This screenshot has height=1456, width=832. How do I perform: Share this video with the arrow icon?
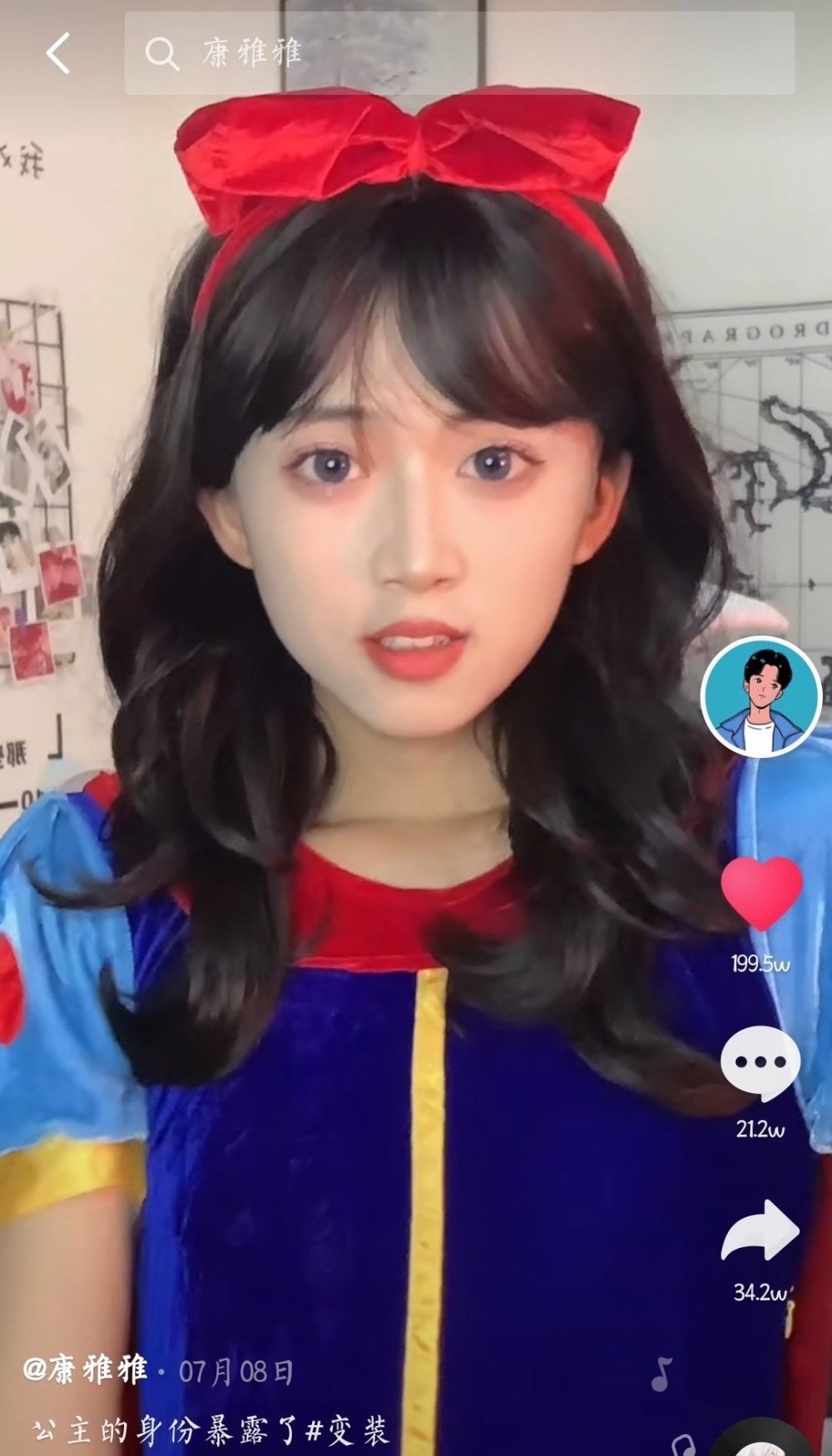(760, 1231)
